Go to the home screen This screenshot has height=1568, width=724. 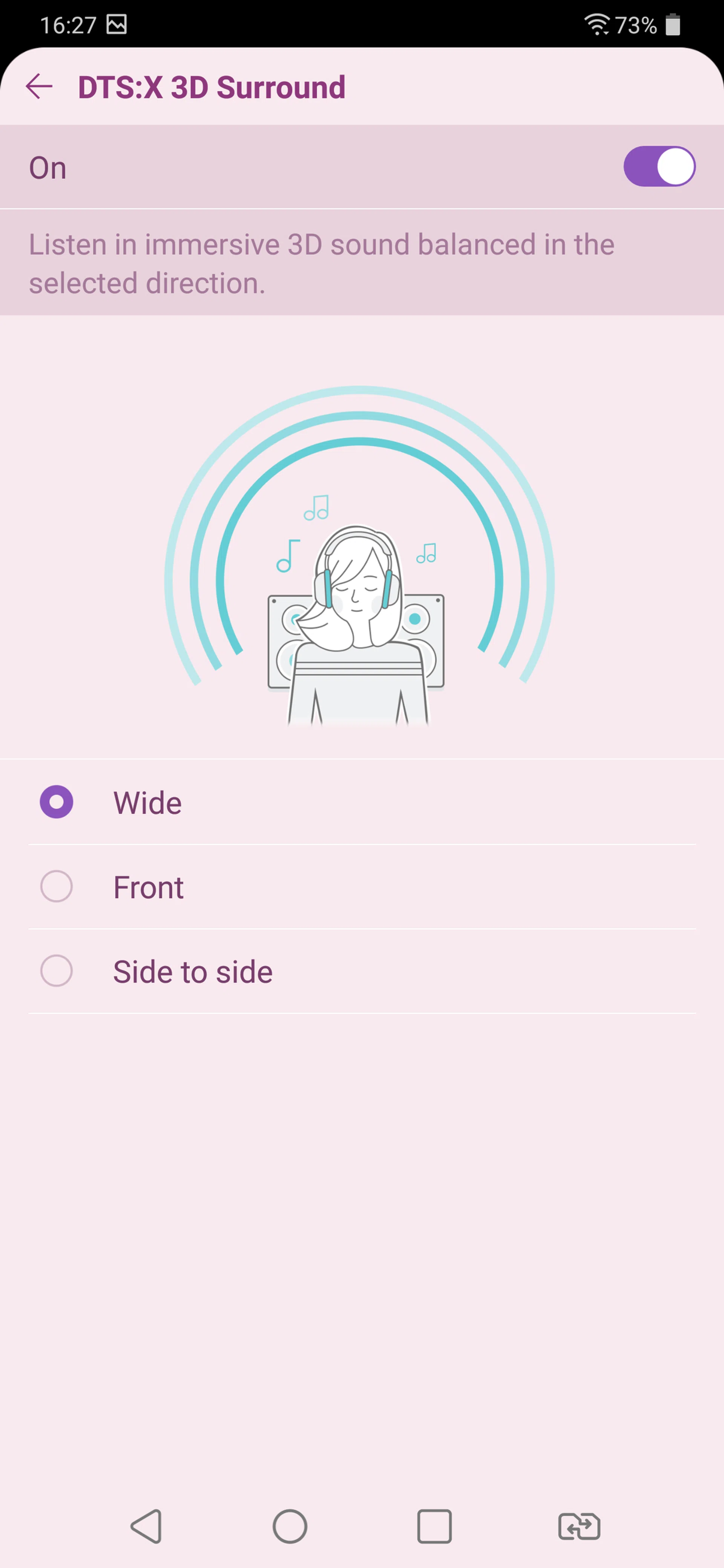click(290, 1526)
